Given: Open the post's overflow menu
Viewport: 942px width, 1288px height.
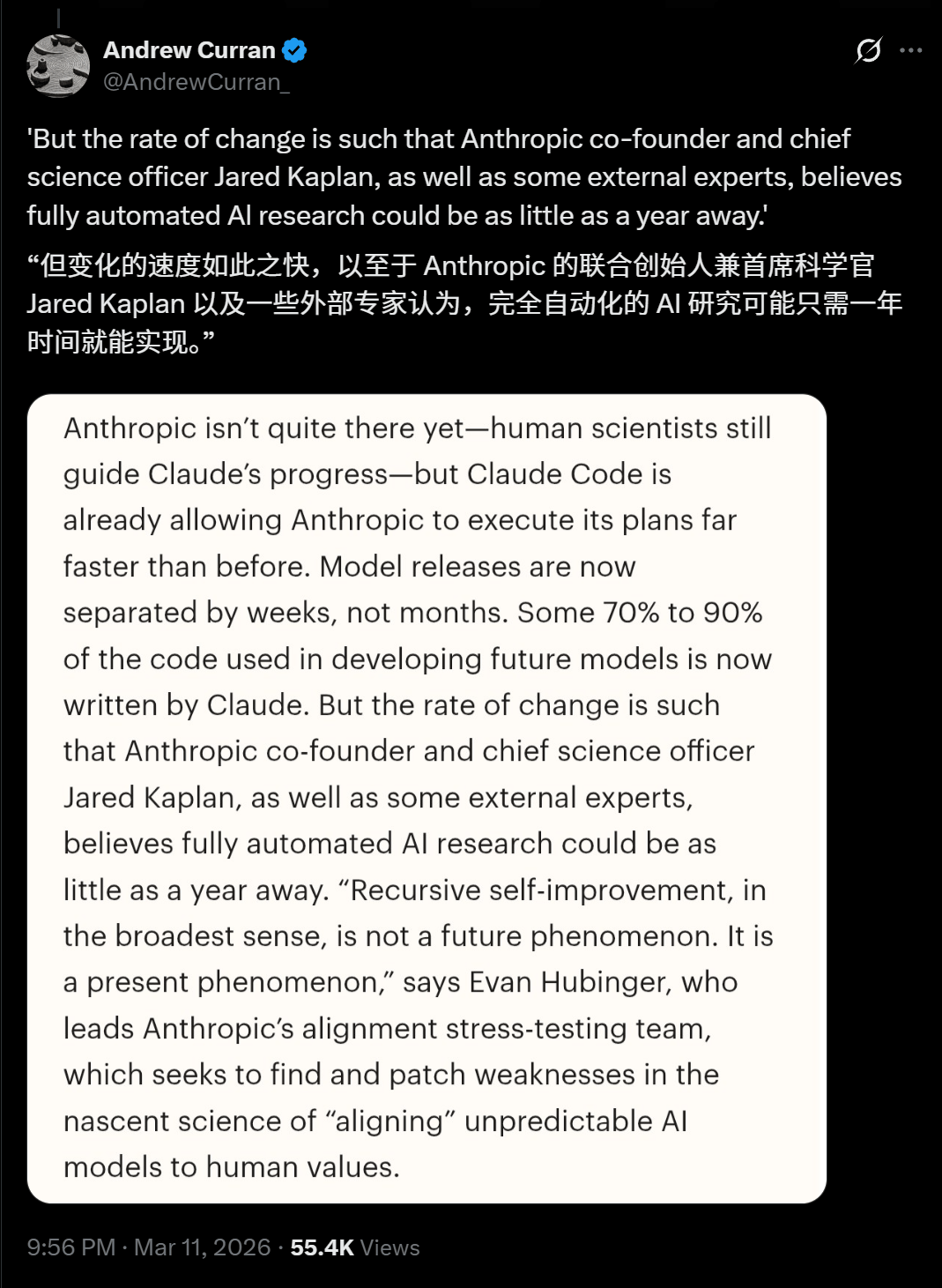Looking at the screenshot, I should click(x=910, y=51).
